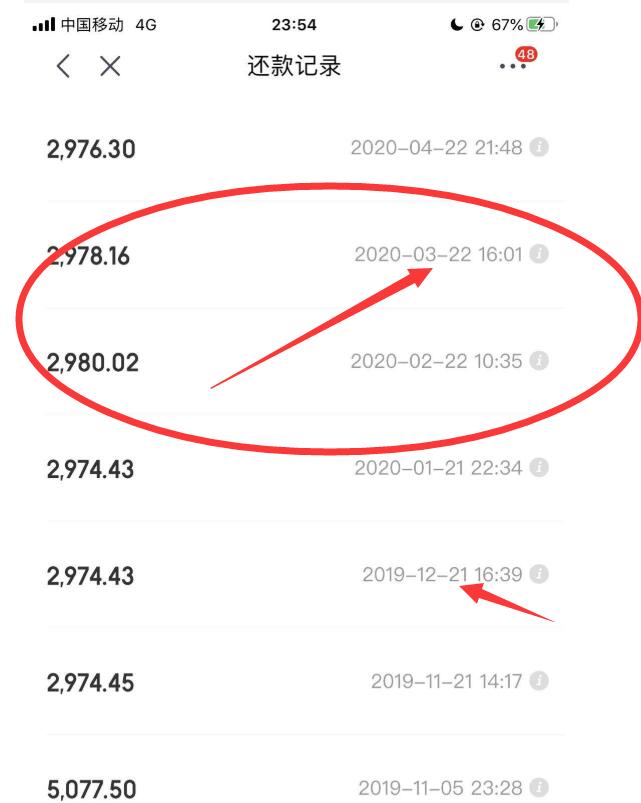View details of 2020-03-22 repayment

pos(539,255)
